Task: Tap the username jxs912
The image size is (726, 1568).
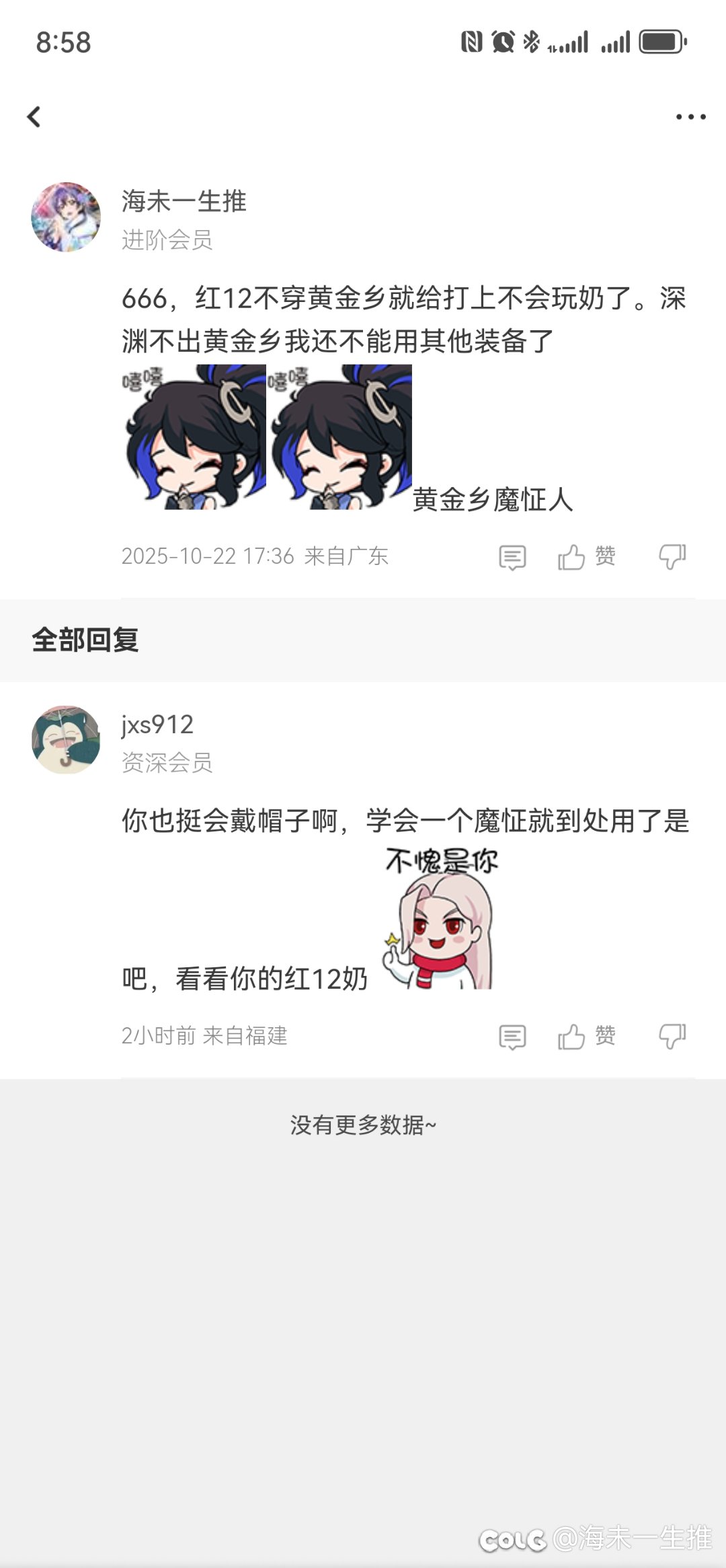Action: coord(157,724)
